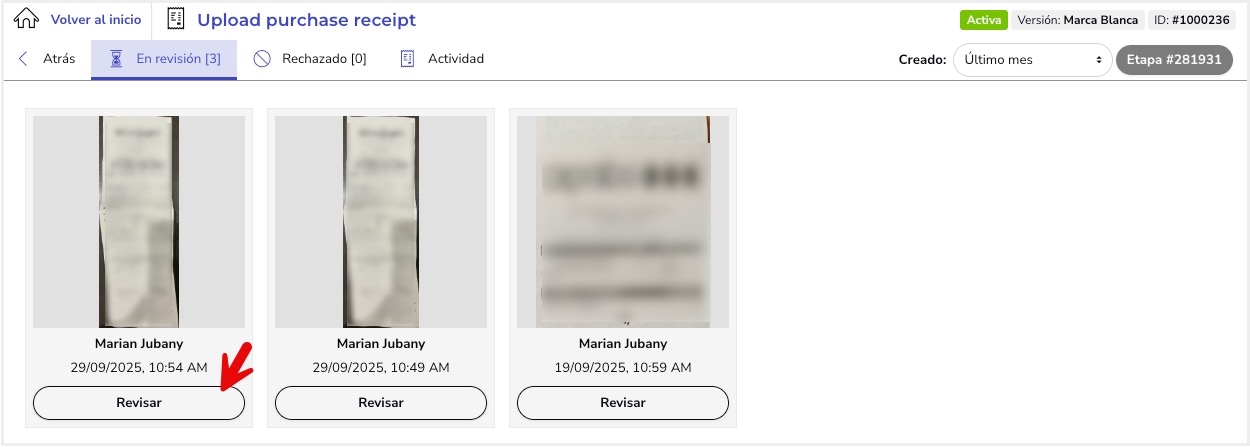Go back with the Atrás button
Viewport: 1250px width, 447px height.
(48, 59)
